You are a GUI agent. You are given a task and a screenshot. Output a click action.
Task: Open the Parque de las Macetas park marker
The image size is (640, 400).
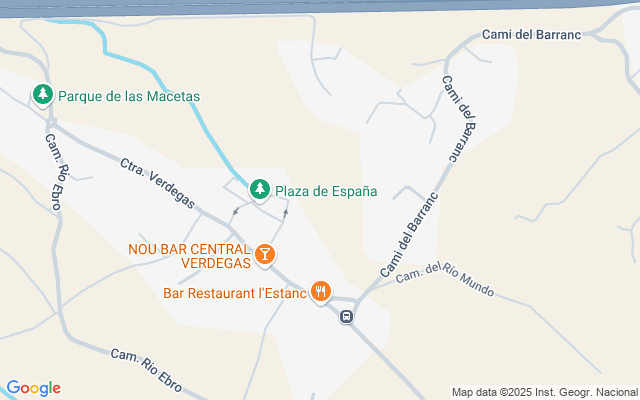tap(42, 95)
